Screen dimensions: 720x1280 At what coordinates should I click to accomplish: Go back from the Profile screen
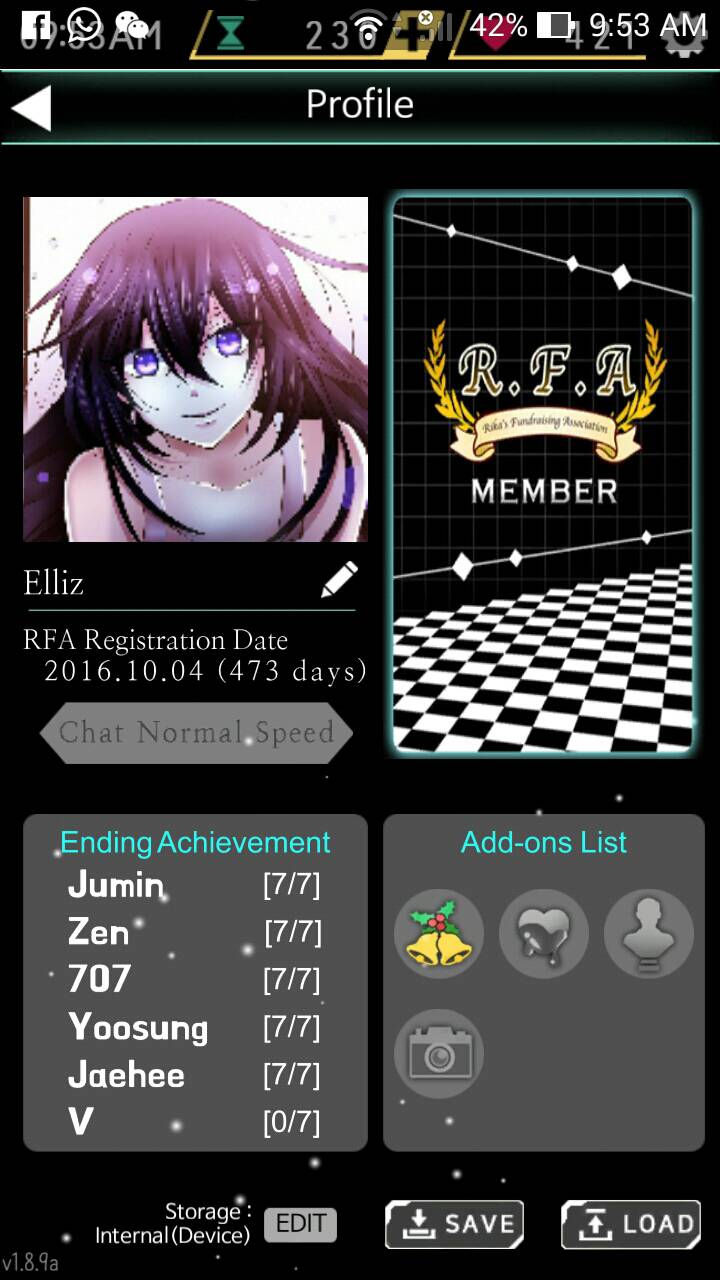tap(32, 107)
